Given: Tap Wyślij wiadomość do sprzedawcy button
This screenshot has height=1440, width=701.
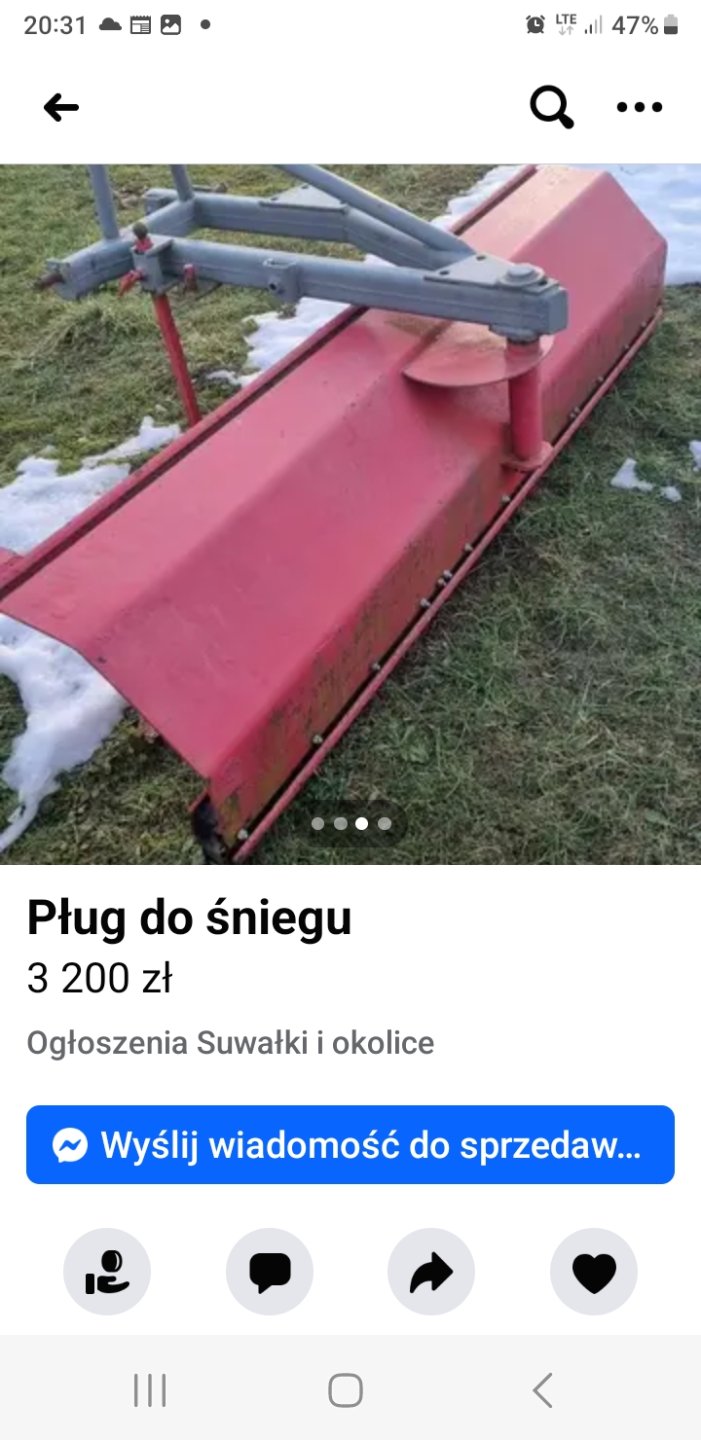Looking at the screenshot, I should (x=350, y=1145).
